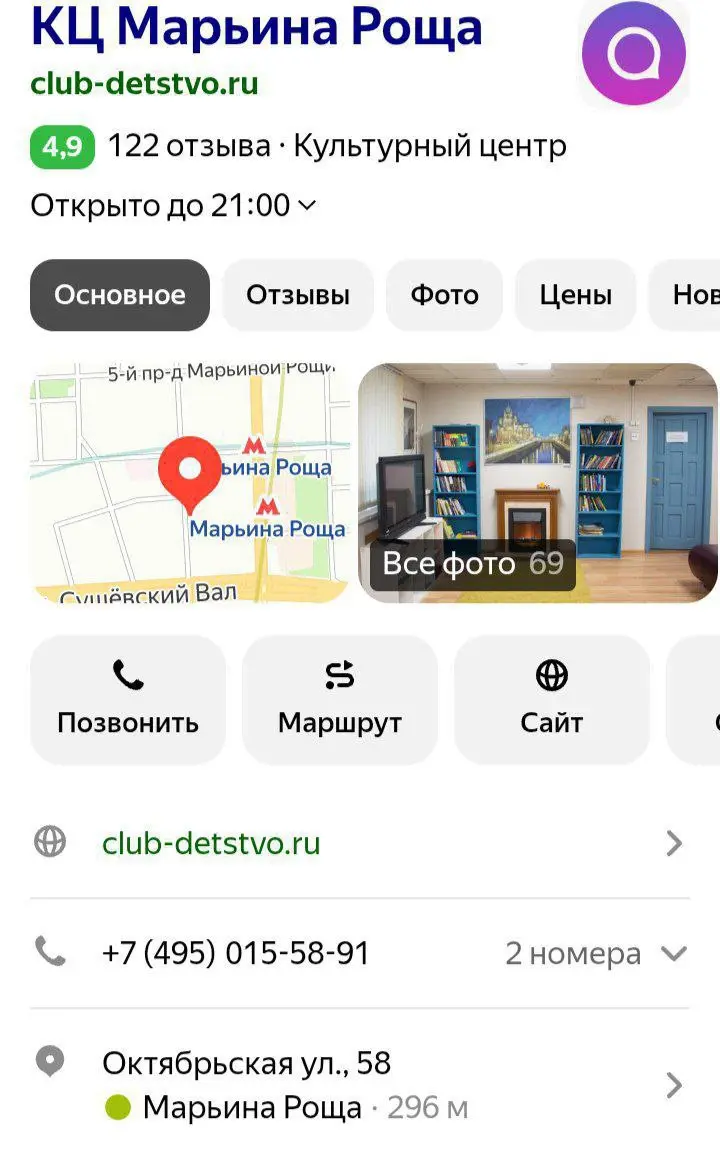The height and width of the screenshot is (1161, 720).
Task: Tap the green 4,9 rating badge
Action: click(61, 146)
